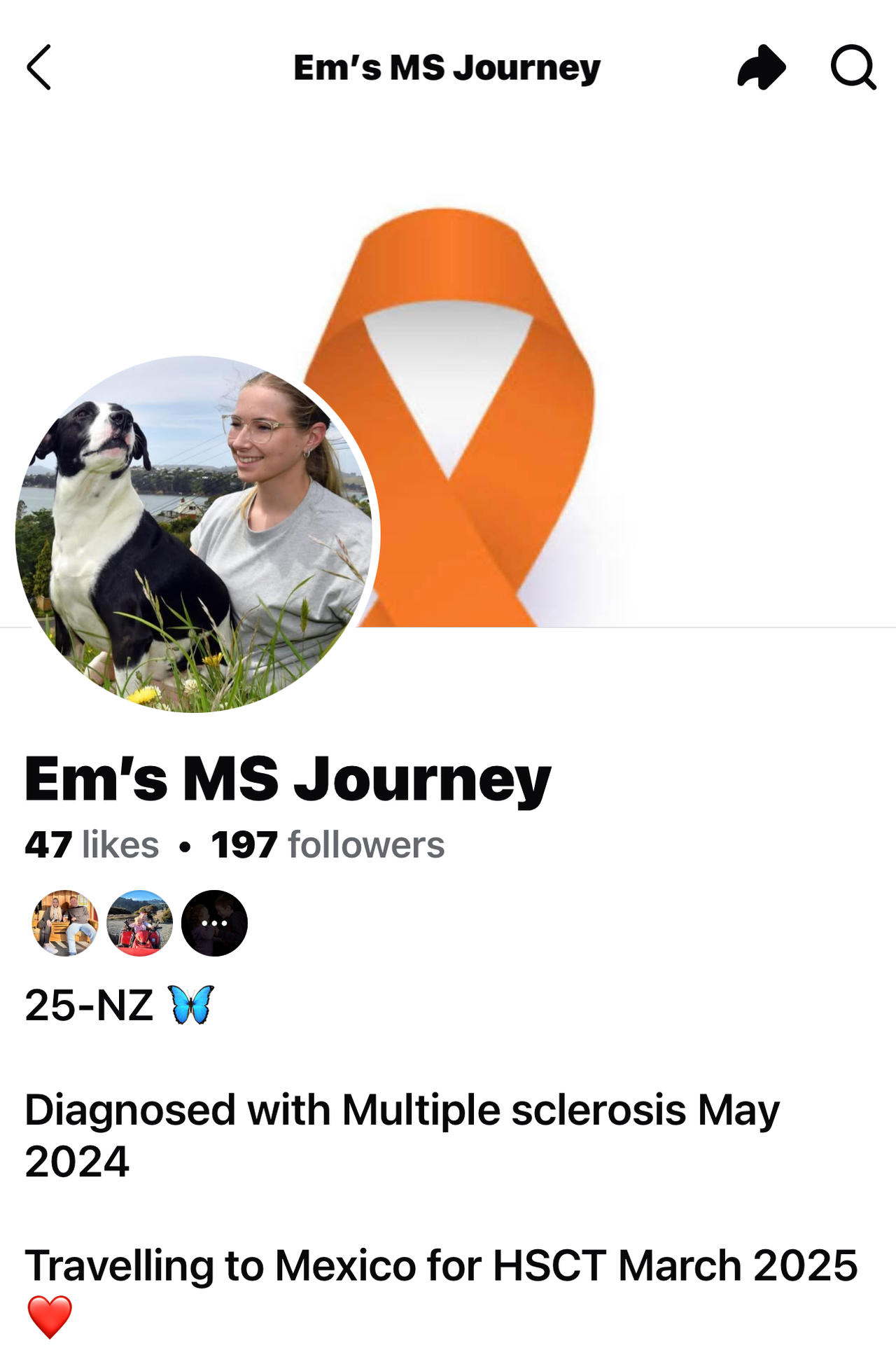The width and height of the screenshot is (896, 1369).
Task: Go back from Em's MS Journey page
Action: tap(39, 68)
